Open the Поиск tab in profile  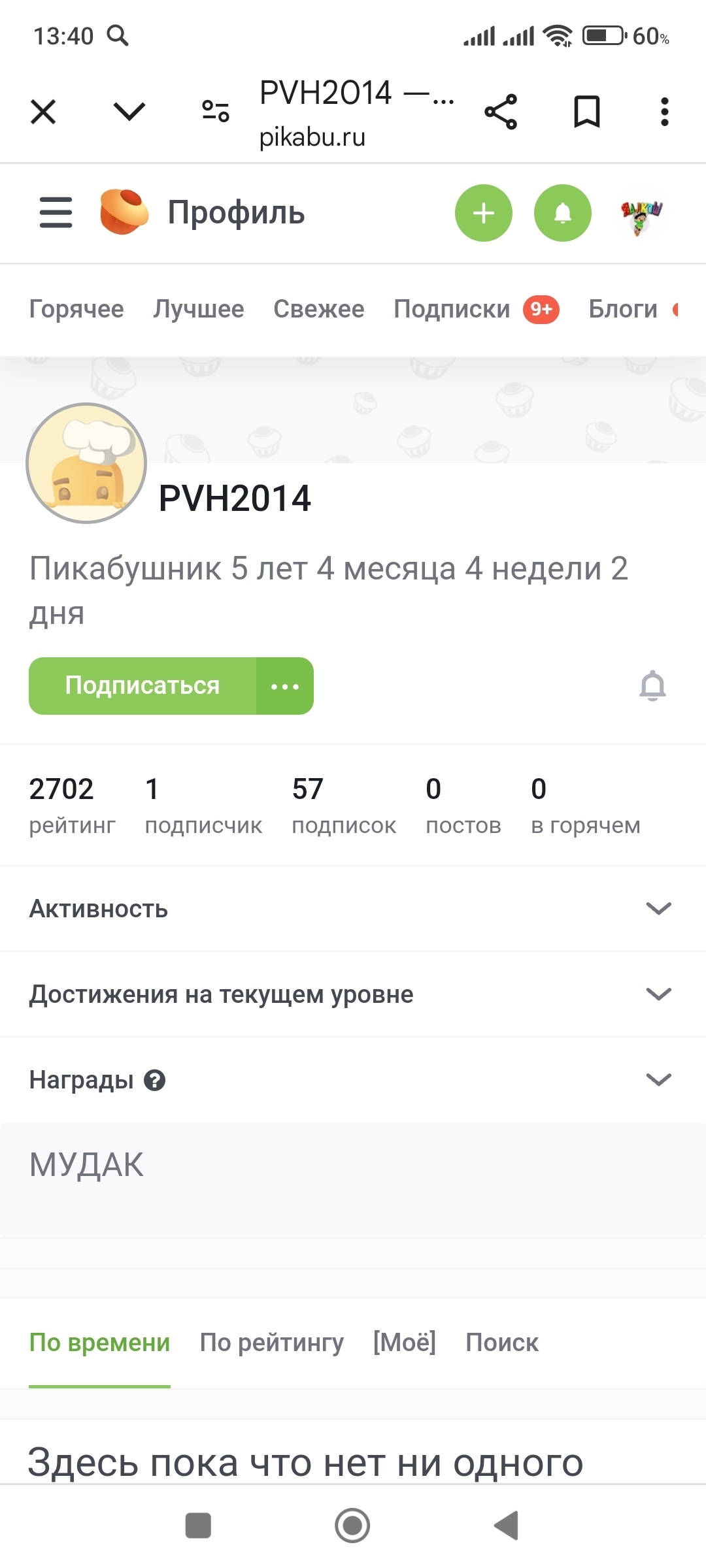[501, 1343]
